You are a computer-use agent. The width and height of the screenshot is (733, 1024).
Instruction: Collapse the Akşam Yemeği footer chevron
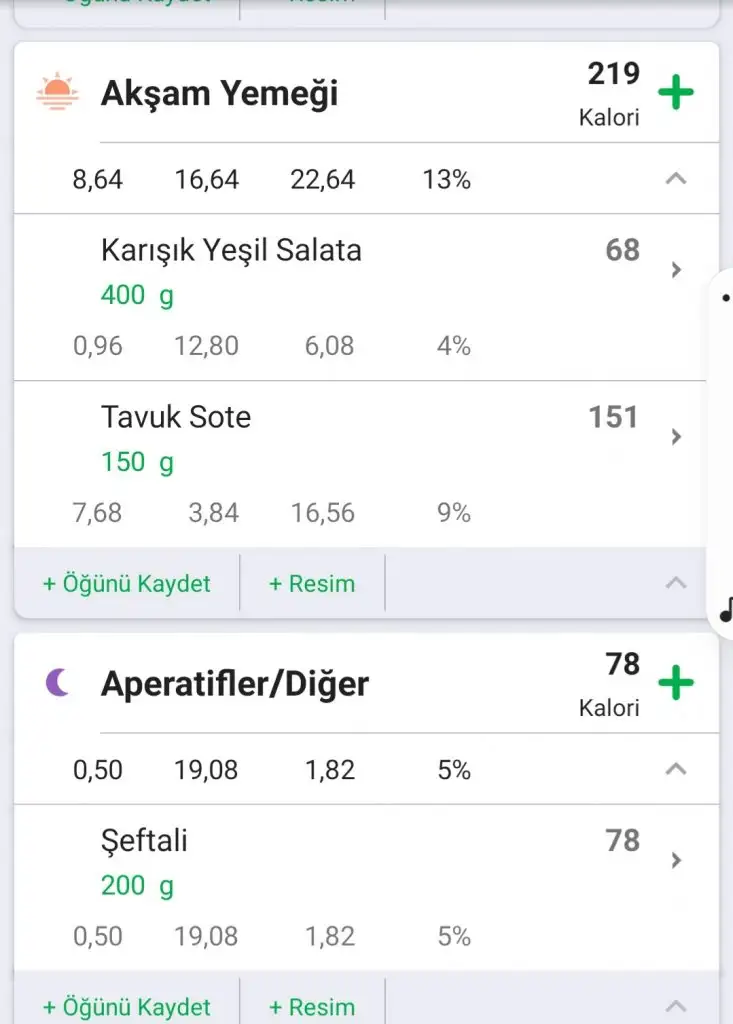click(676, 583)
